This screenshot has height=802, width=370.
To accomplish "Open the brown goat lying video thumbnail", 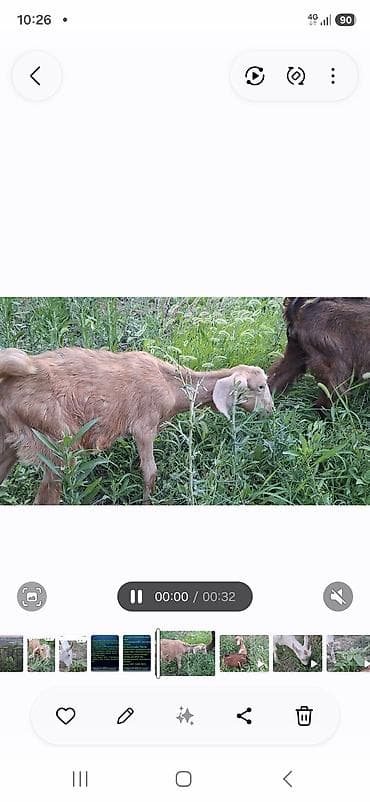I will coord(244,653).
